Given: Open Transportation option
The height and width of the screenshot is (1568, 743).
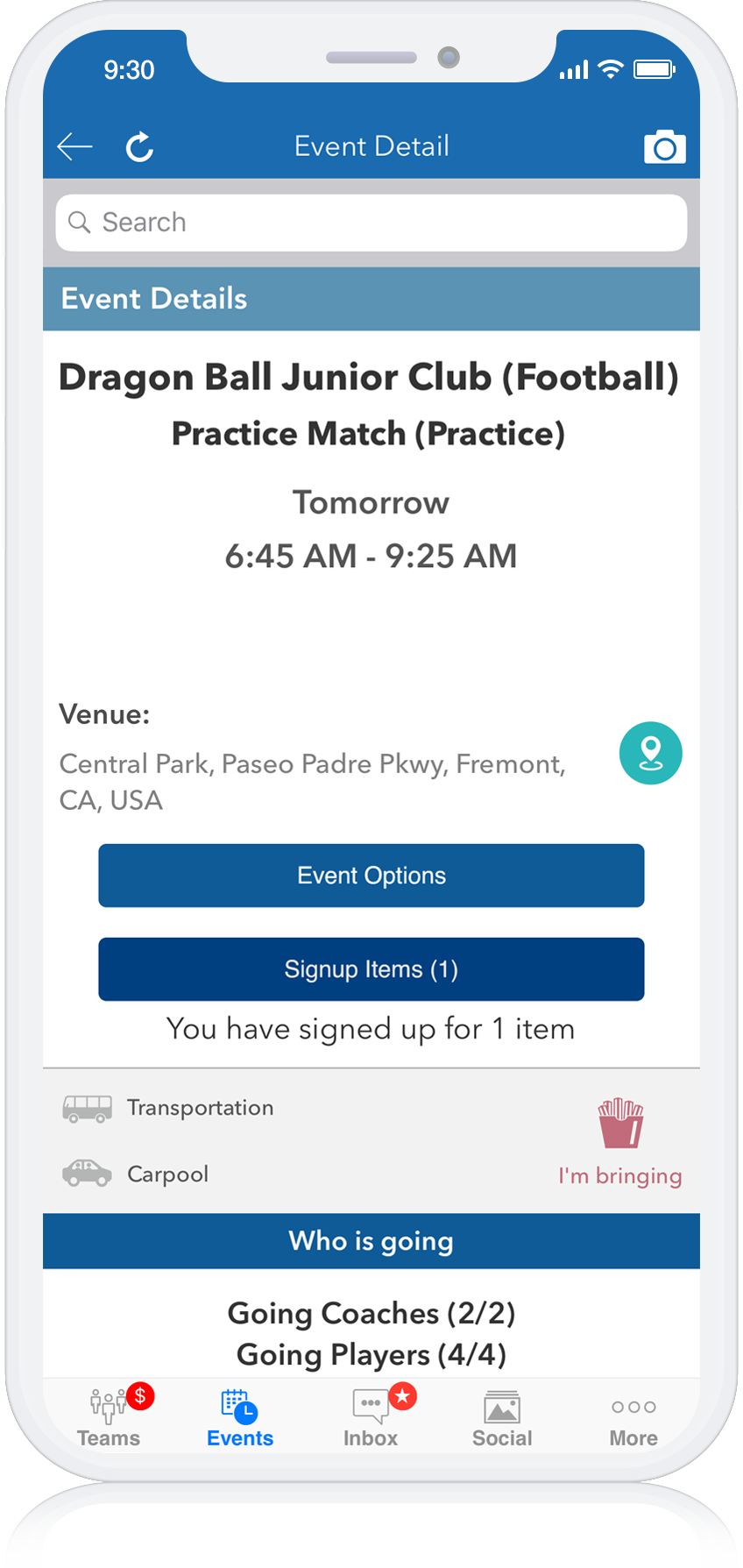Looking at the screenshot, I should [168, 1108].
